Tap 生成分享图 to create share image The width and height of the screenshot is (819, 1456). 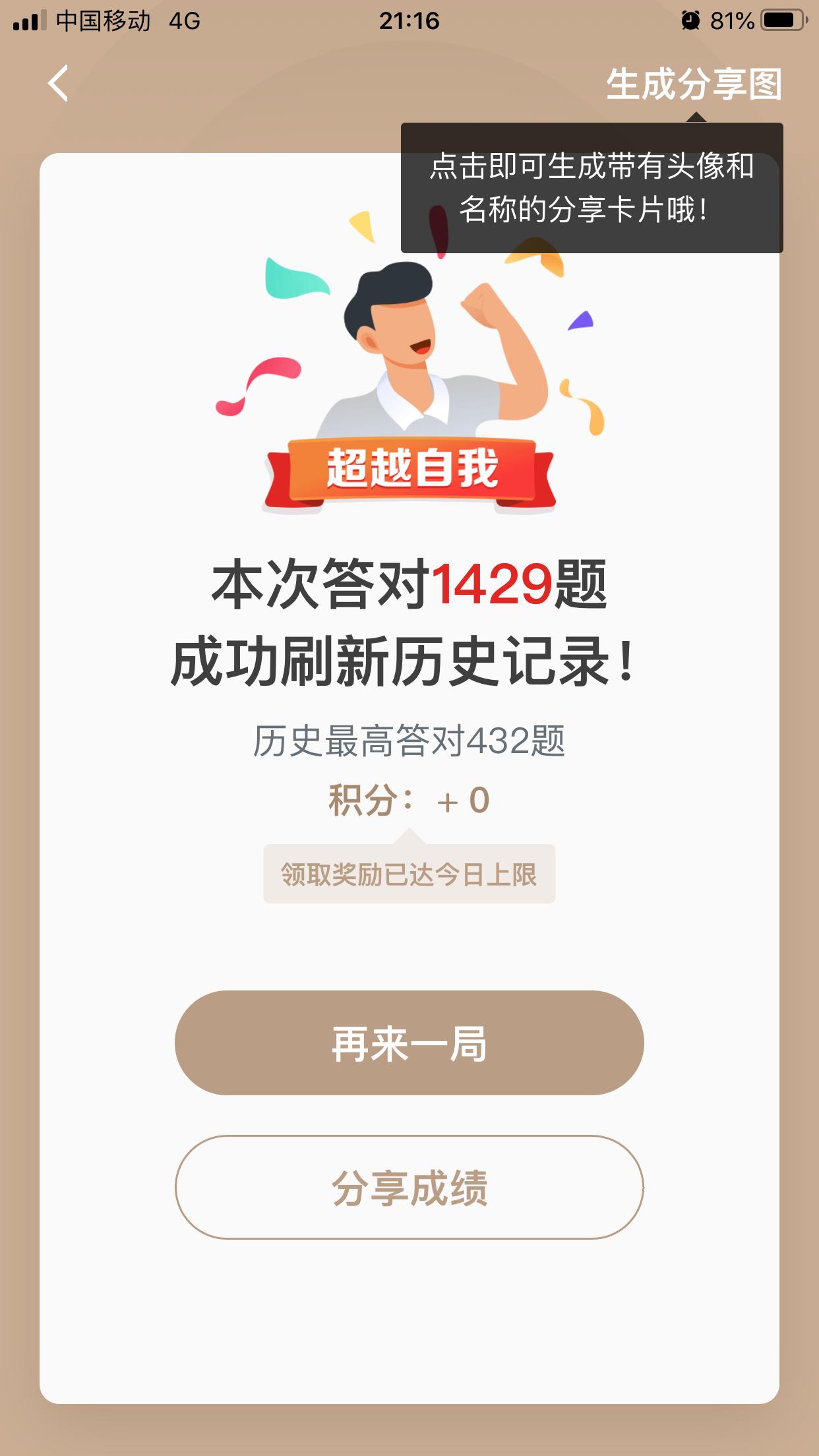[694, 84]
